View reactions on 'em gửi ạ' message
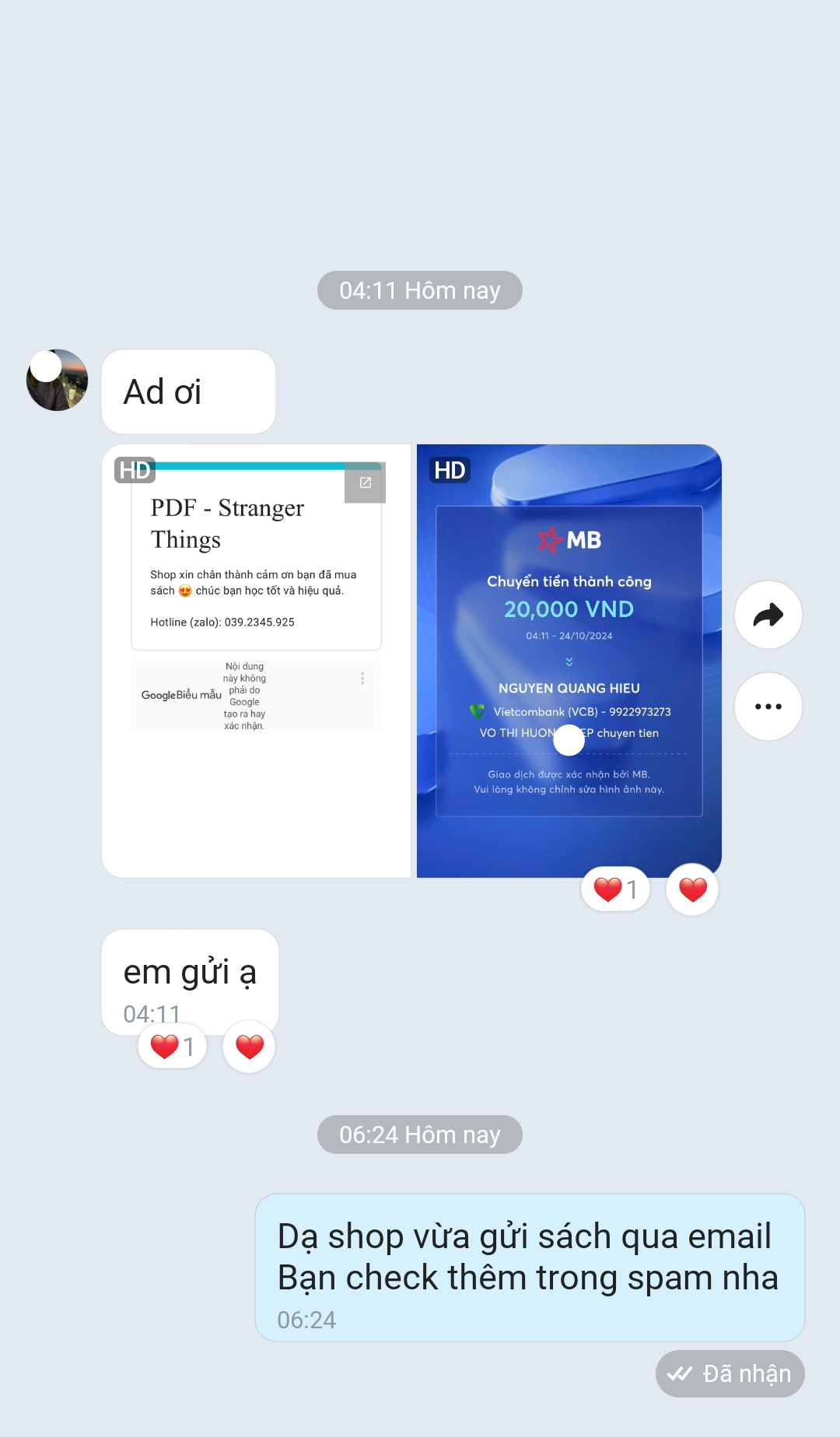 [x=173, y=1047]
